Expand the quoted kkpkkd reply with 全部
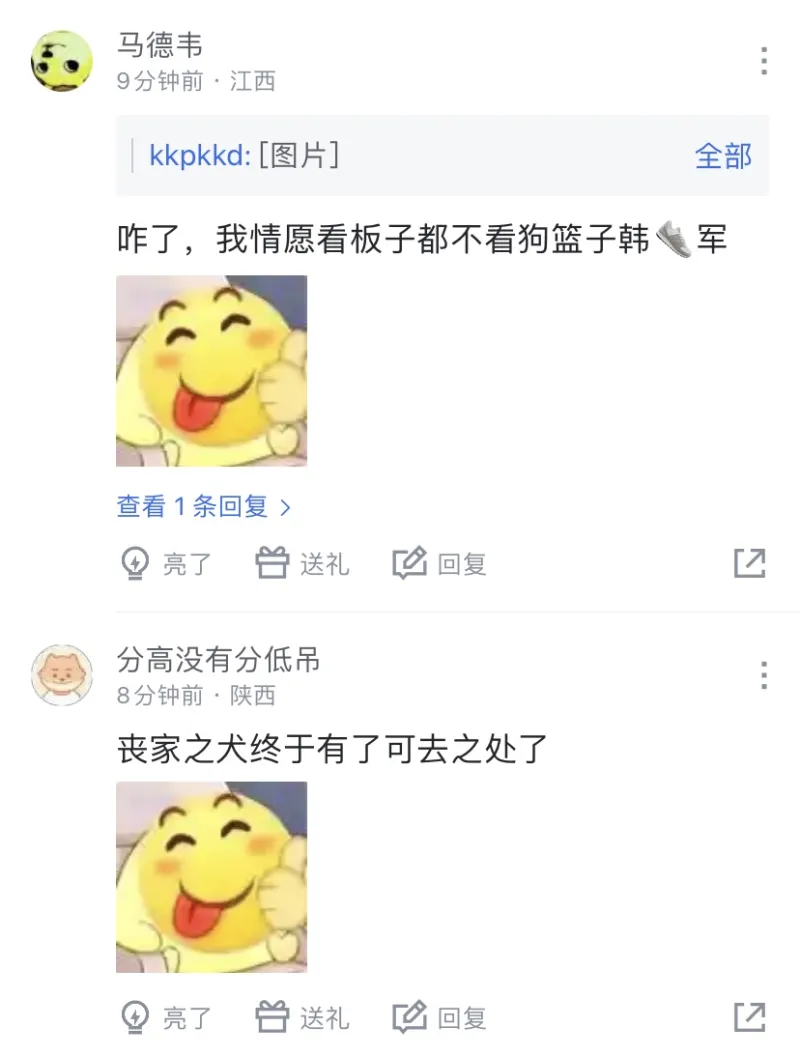 coord(723,156)
